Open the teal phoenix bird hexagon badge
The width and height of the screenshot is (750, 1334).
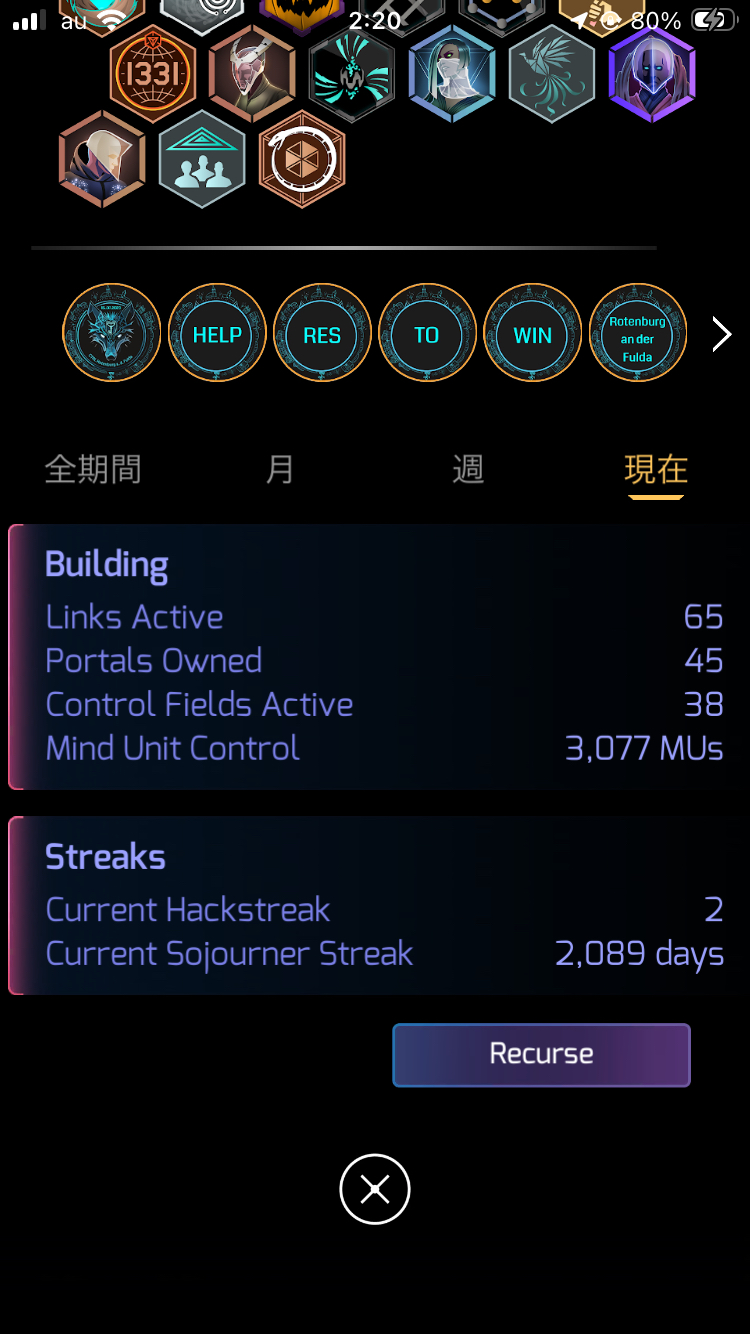point(551,74)
